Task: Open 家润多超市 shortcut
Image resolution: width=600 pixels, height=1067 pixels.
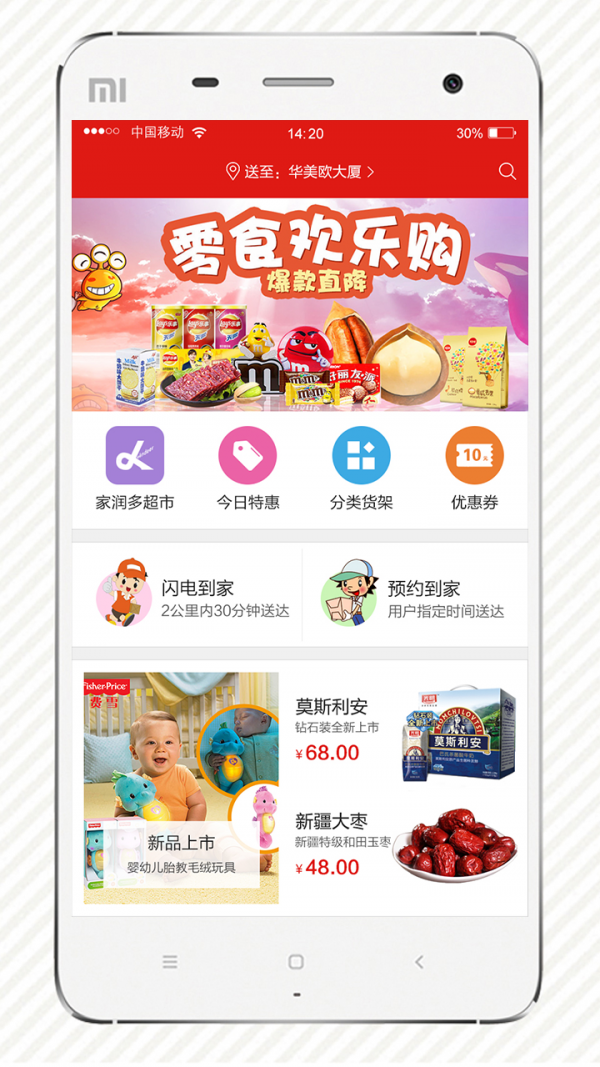Action: pos(135,468)
